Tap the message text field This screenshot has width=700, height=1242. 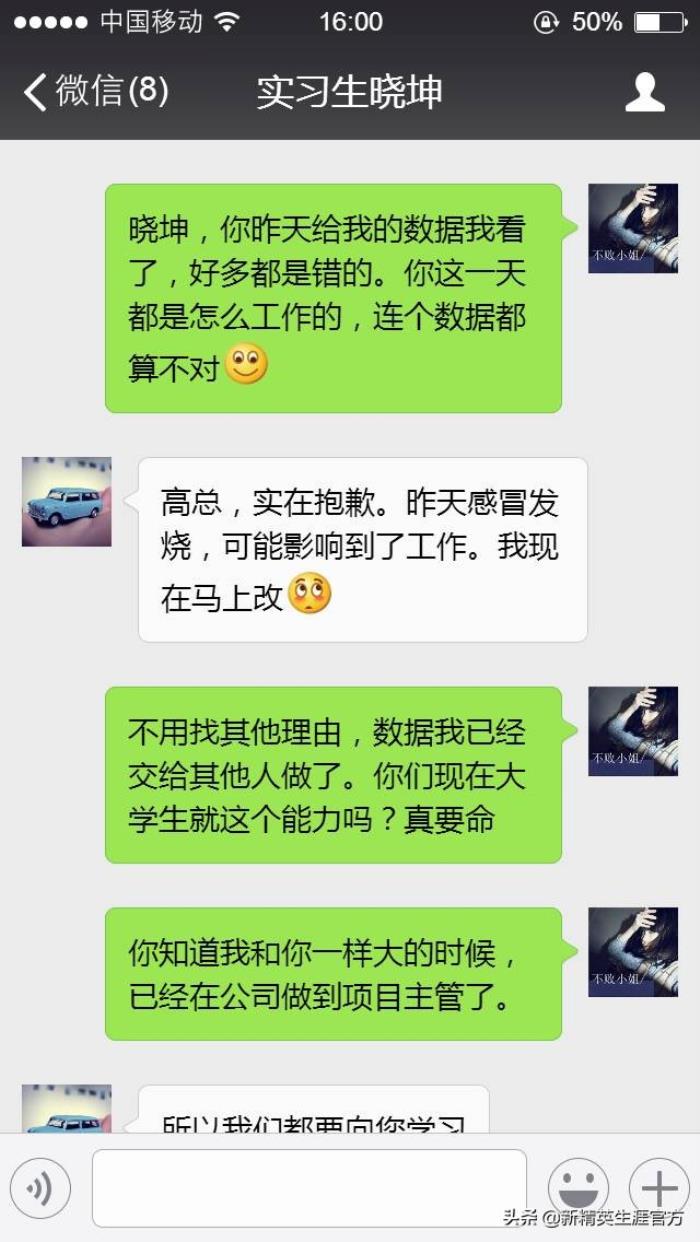click(x=309, y=1187)
